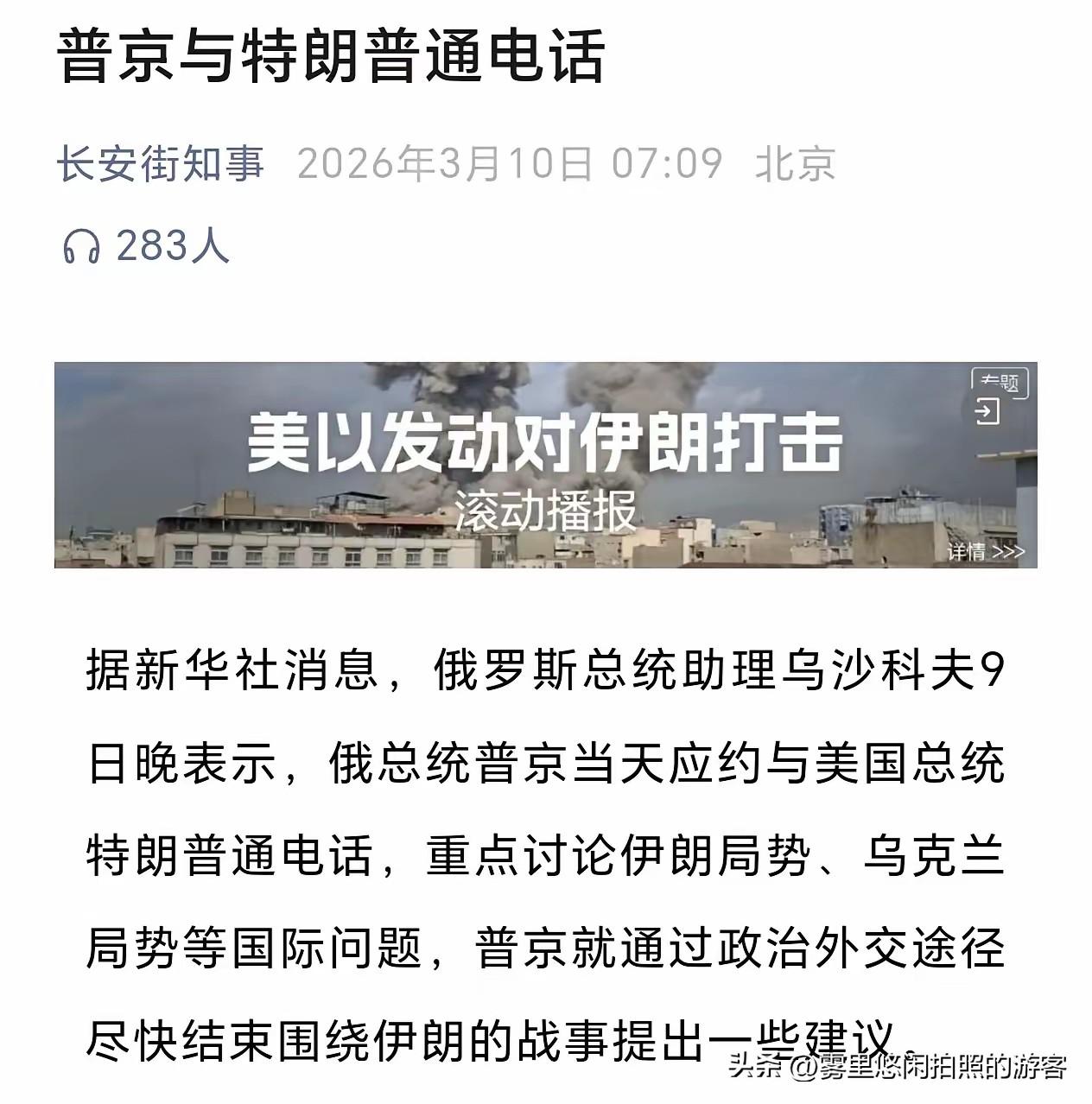Expand the 美以发动对伊朗打击 topic banner
The width and height of the screenshot is (1092, 1104).
[x=546, y=441]
